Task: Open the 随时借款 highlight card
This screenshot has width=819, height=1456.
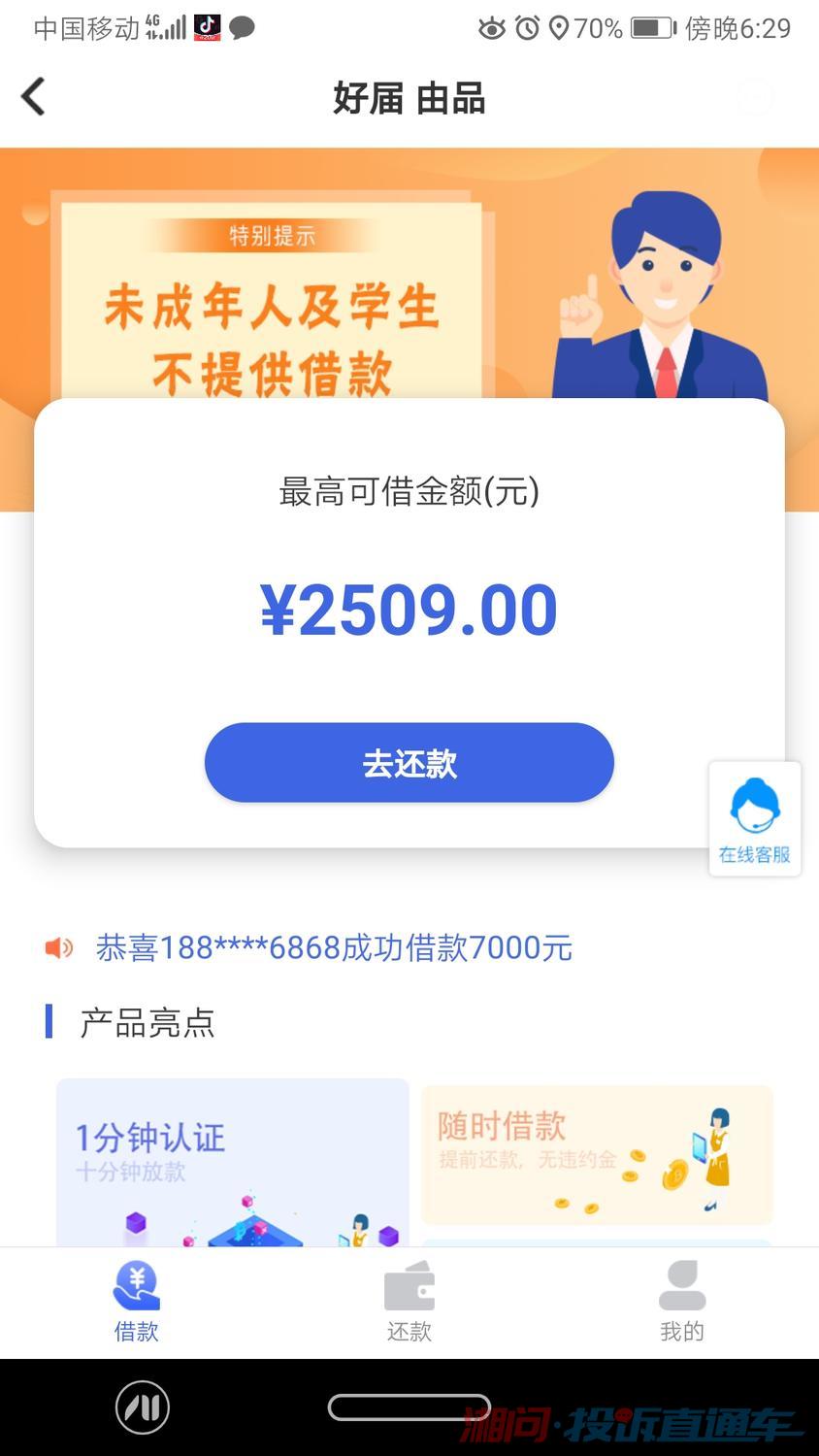Action: [x=596, y=1155]
